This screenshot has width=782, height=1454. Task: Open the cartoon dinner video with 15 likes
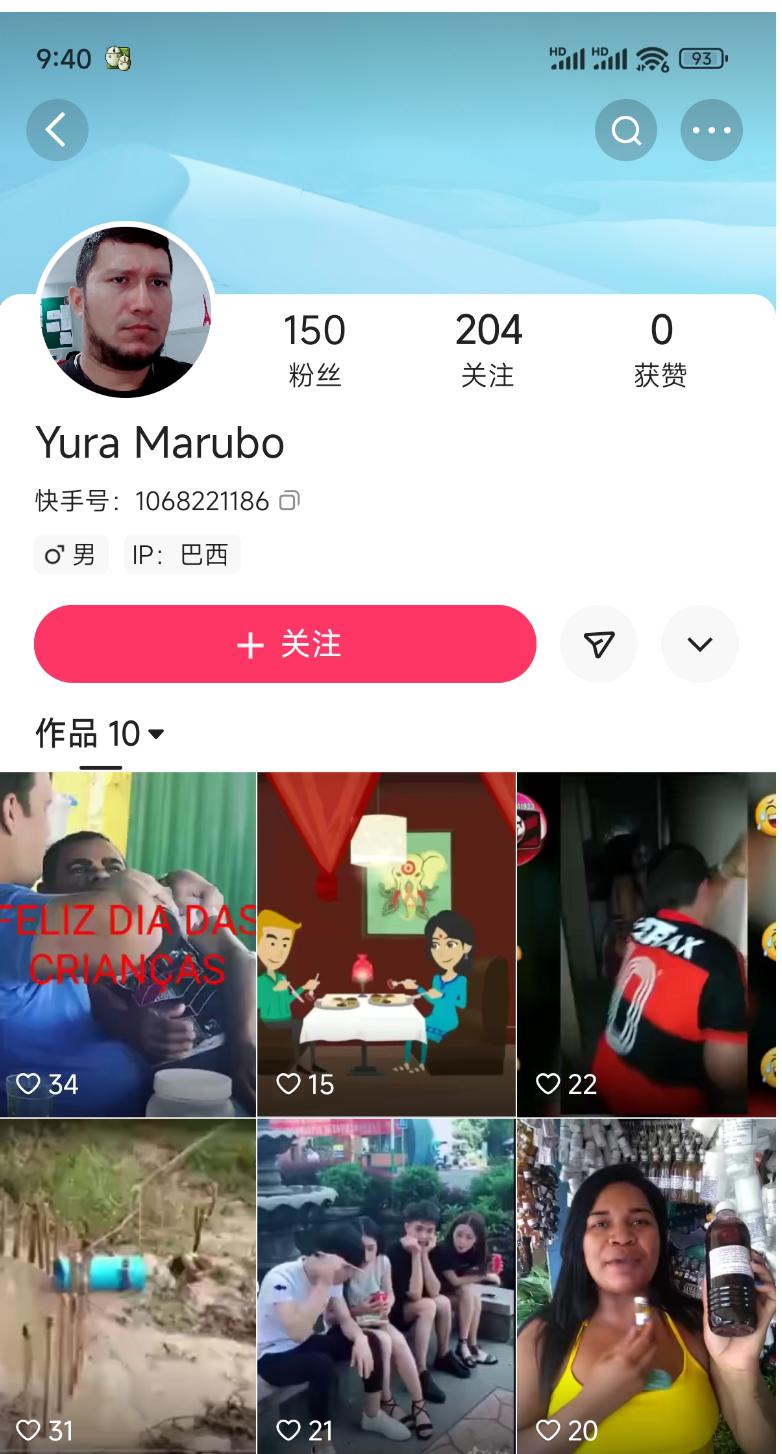click(x=386, y=943)
